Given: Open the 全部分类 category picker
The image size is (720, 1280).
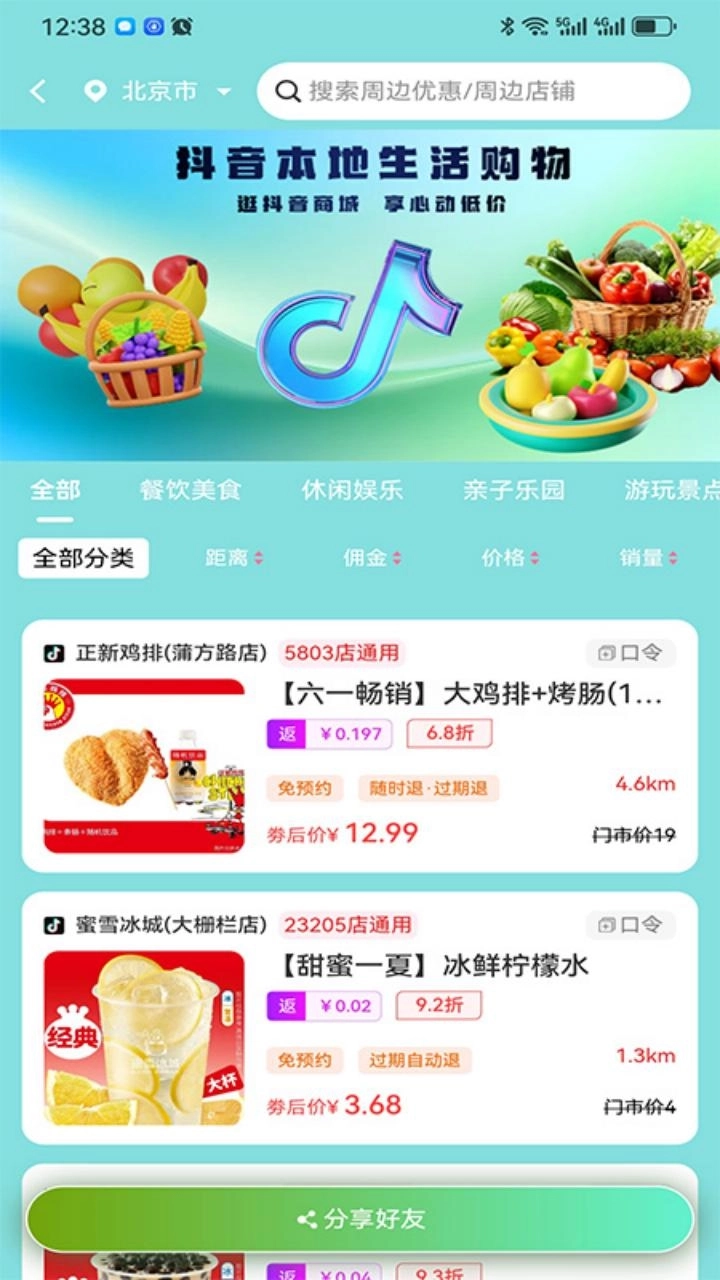Looking at the screenshot, I should [x=84, y=557].
